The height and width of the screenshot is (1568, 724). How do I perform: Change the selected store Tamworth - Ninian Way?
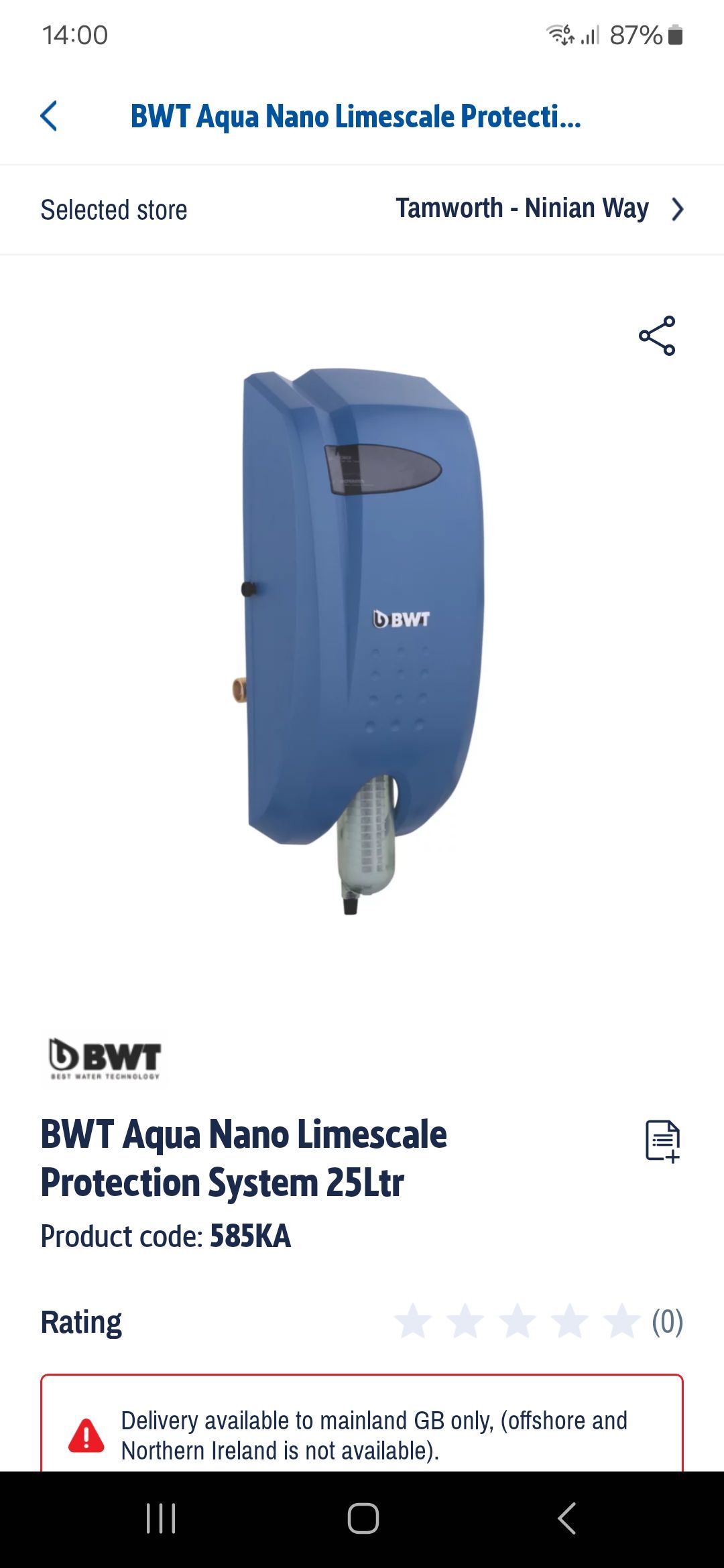[x=362, y=210]
